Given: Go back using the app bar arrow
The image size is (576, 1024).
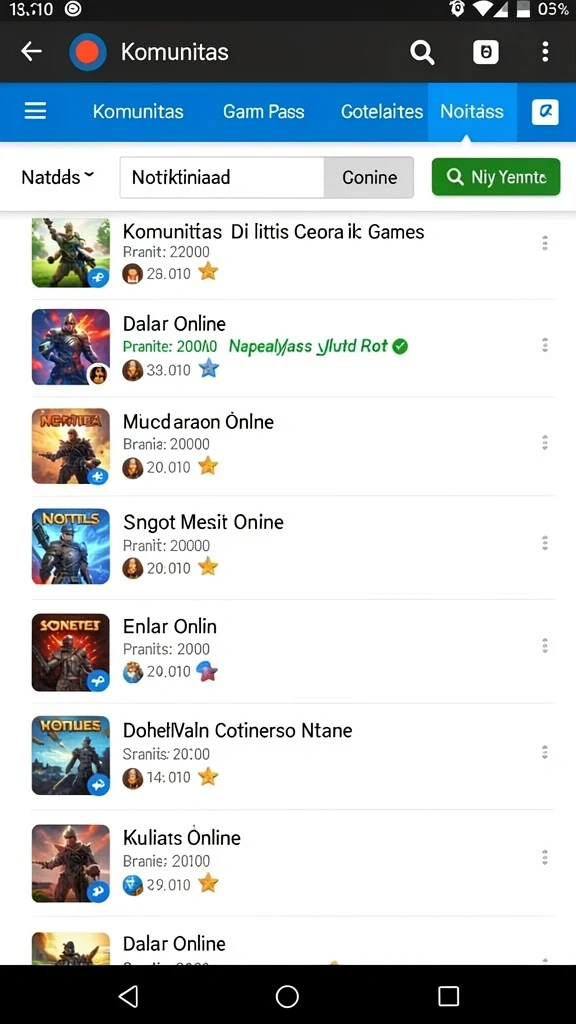Looking at the screenshot, I should click(x=31, y=52).
